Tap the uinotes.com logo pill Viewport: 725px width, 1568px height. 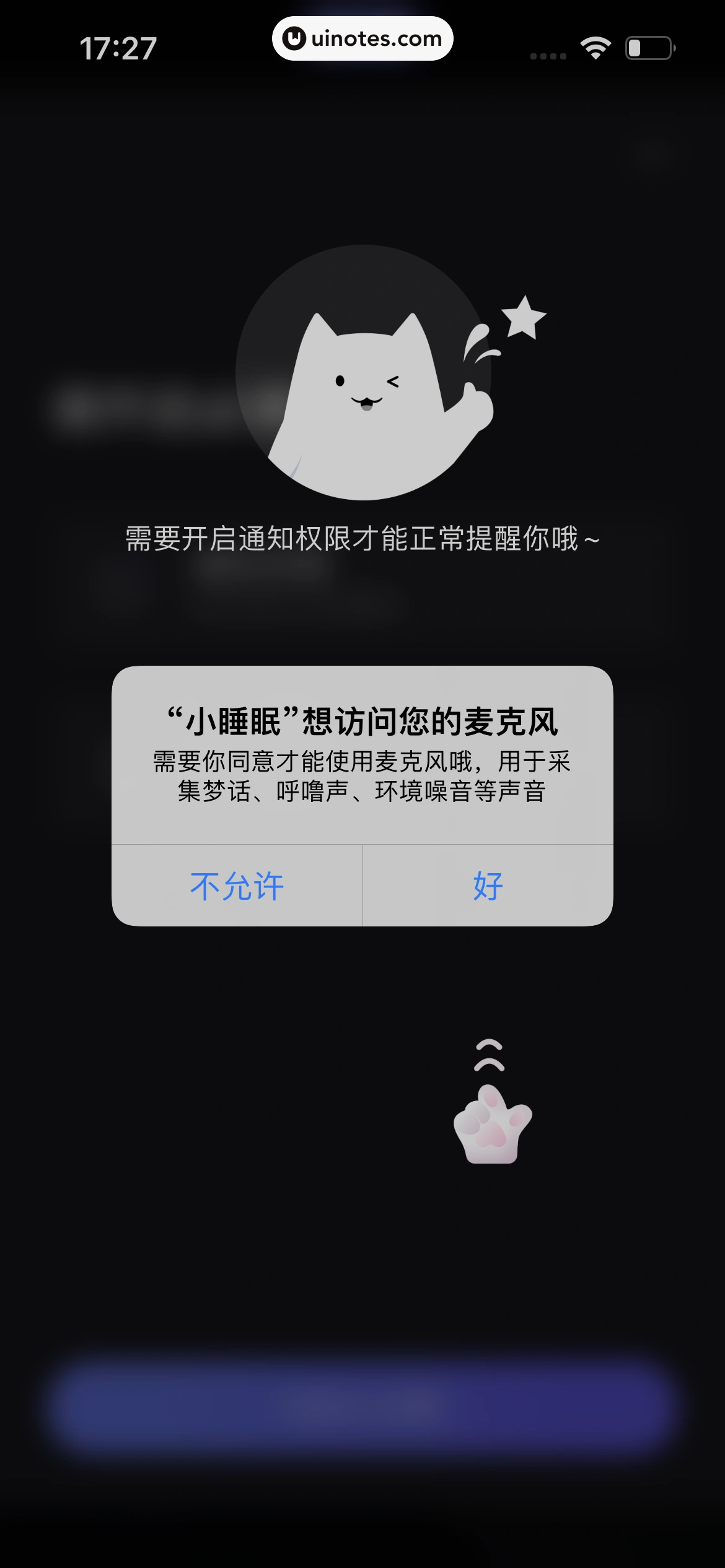361,38
